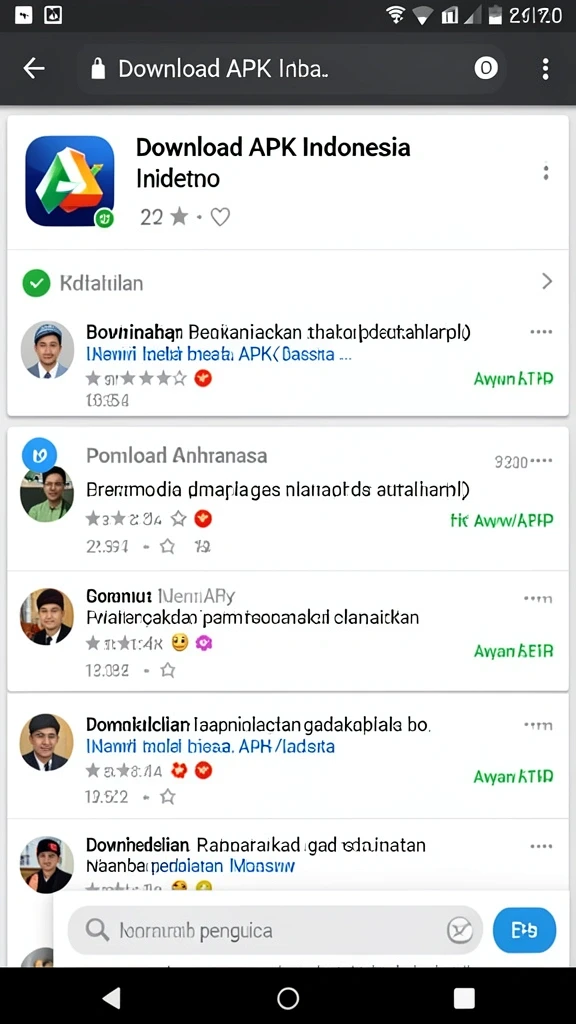This screenshot has width=576, height=1024.
Task: Open more options on Downhedelian review
Action: point(541,846)
